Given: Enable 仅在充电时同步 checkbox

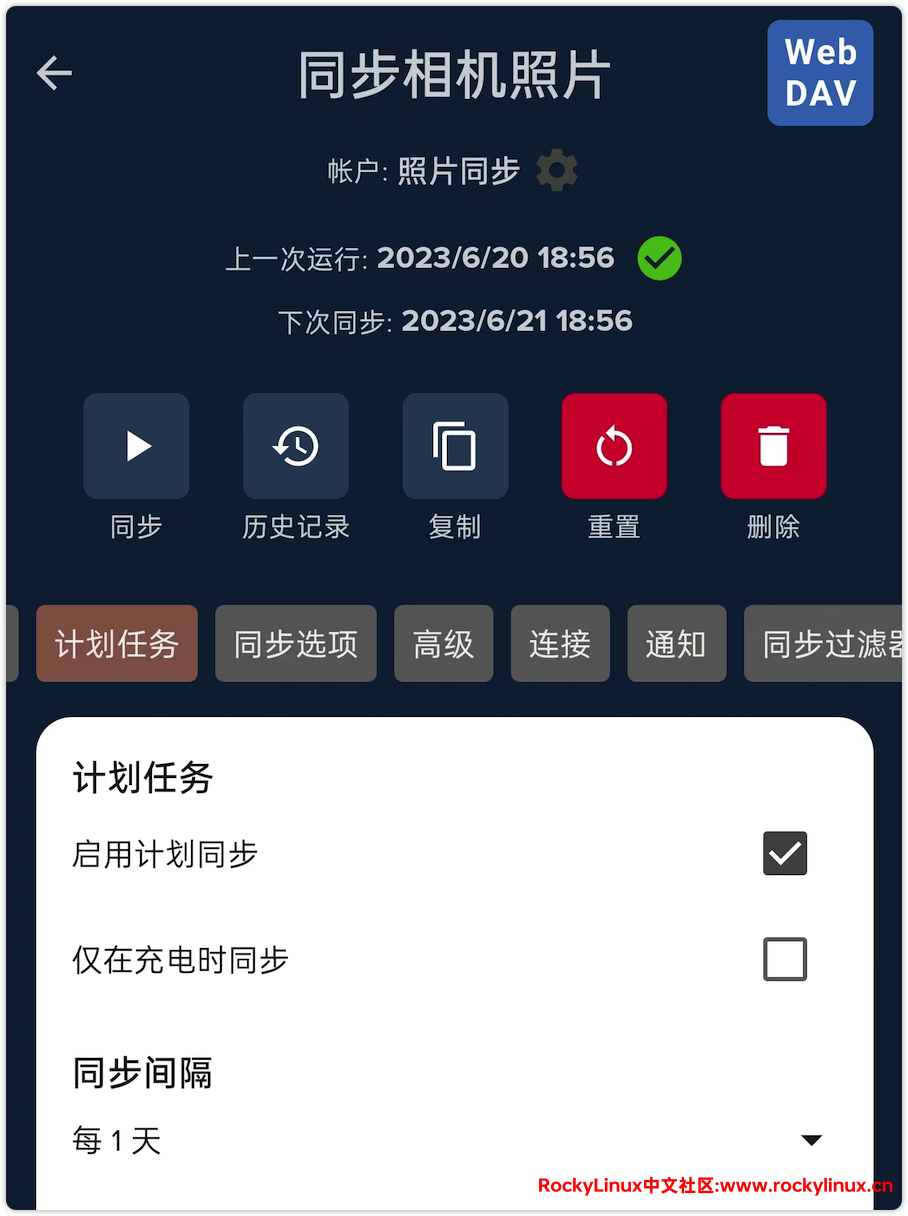Looking at the screenshot, I should [x=785, y=959].
